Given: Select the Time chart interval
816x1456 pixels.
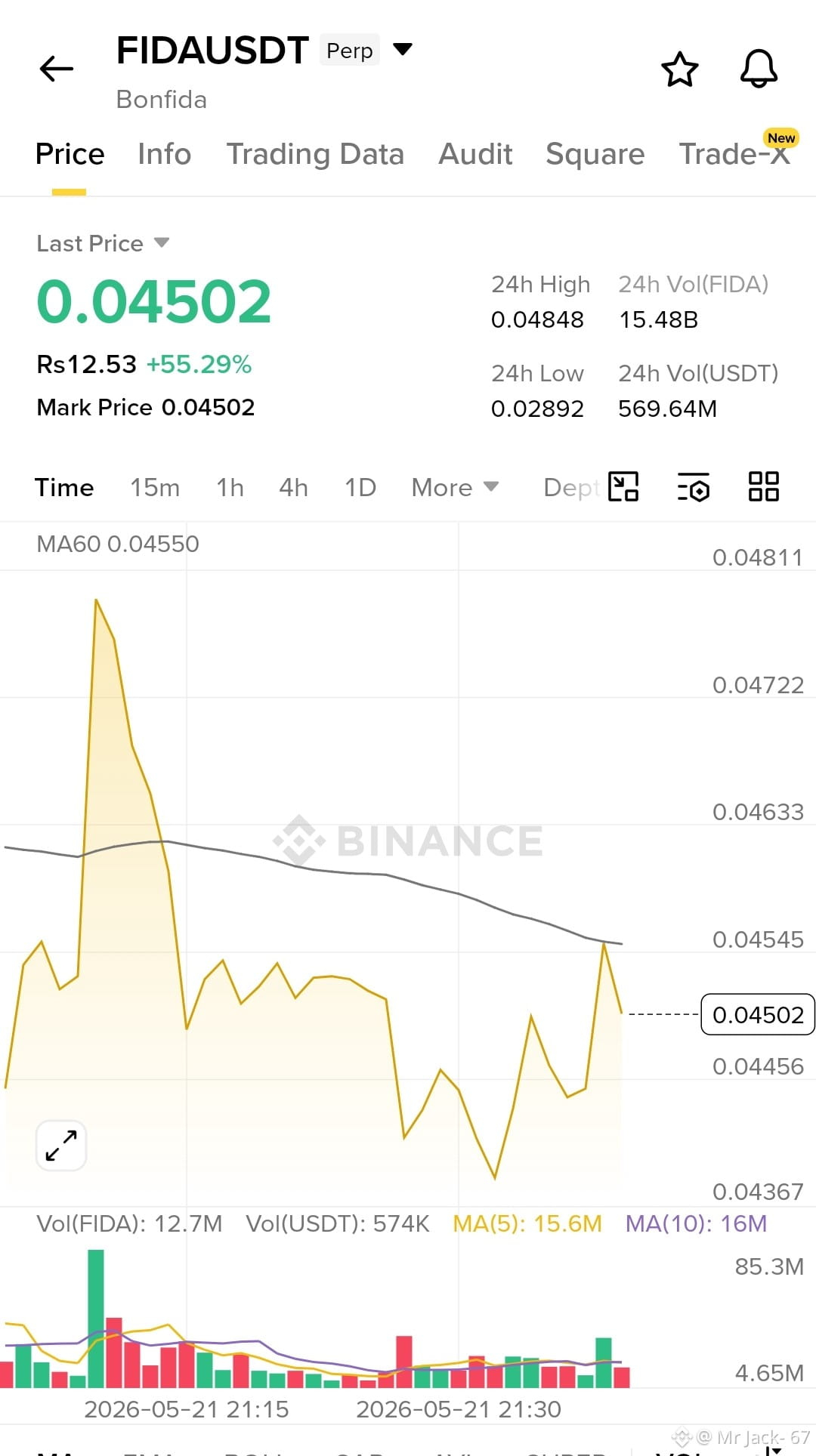Looking at the screenshot, I should click(64, 488).
